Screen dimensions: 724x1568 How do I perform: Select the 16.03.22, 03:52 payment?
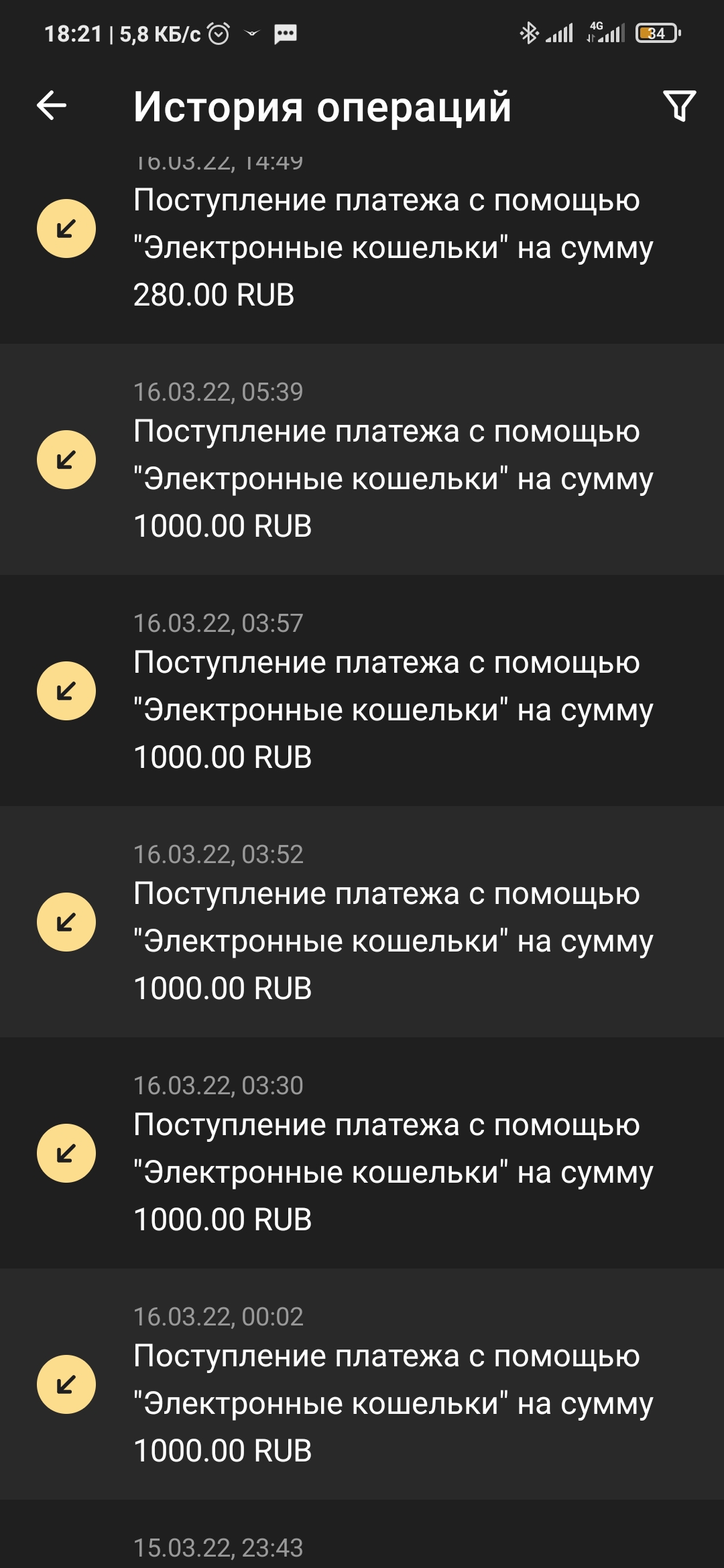362,922
